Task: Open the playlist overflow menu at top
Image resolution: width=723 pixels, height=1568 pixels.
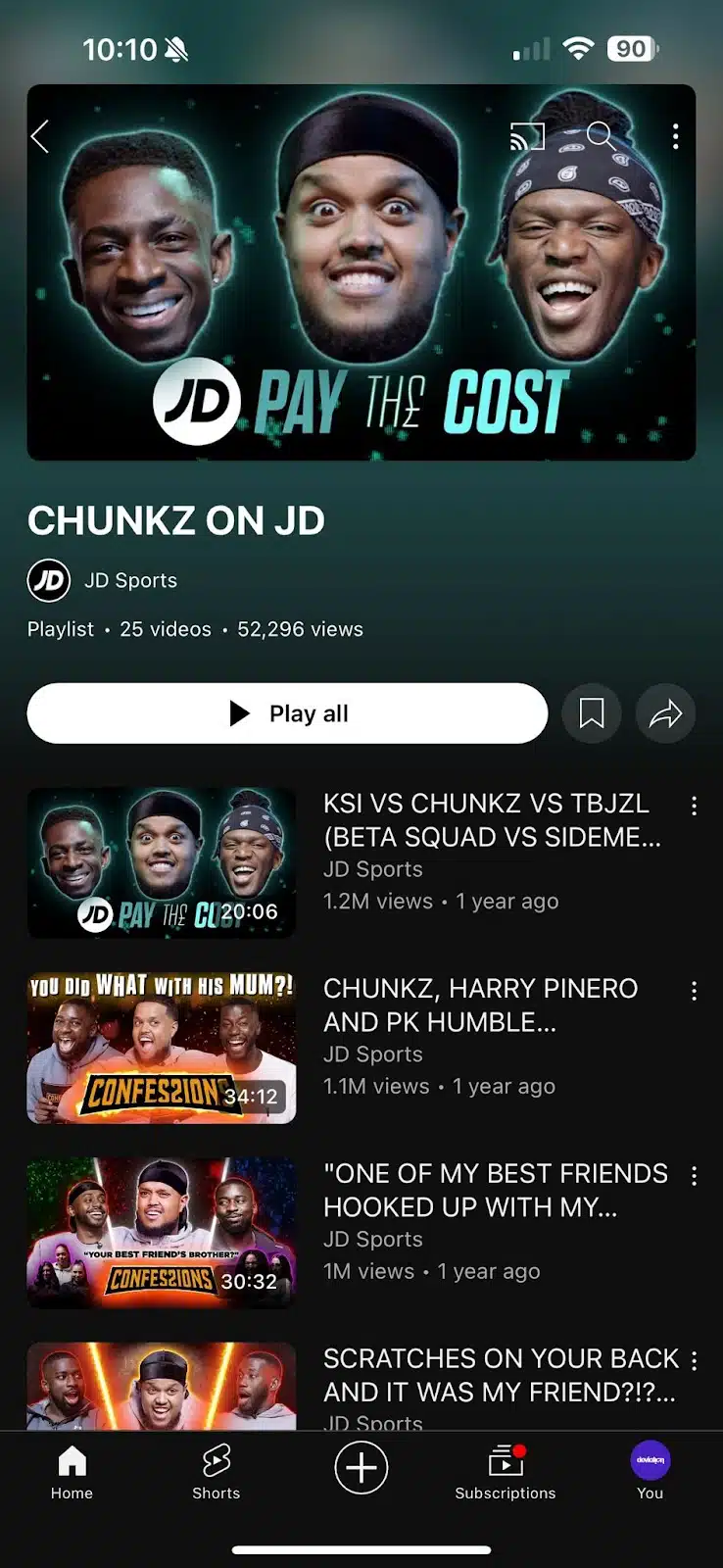Action: point(675,136)
